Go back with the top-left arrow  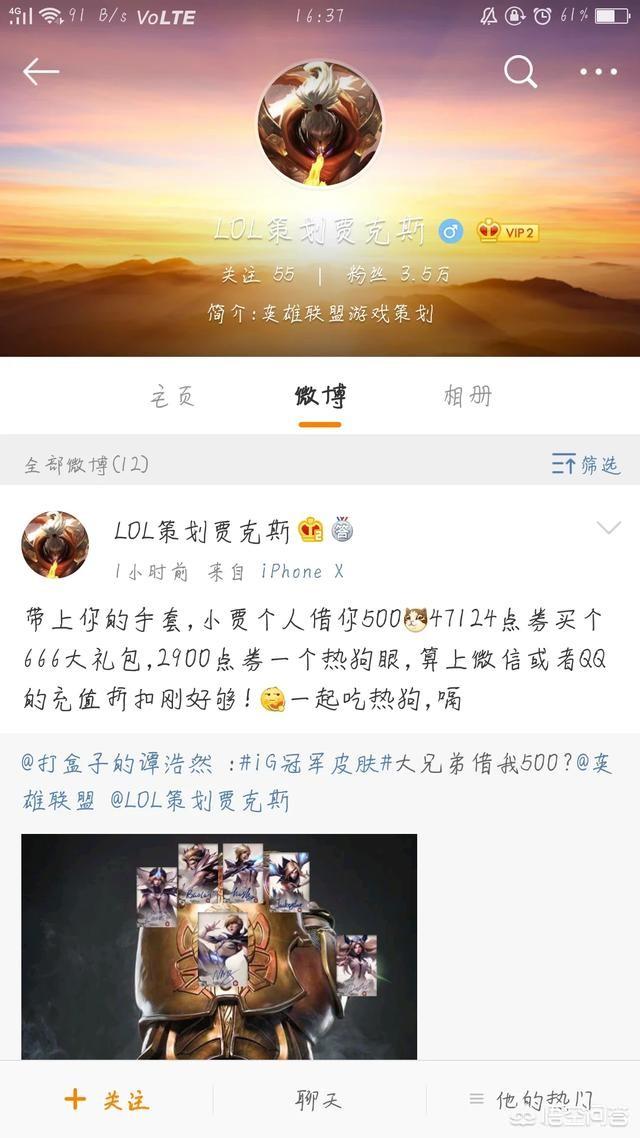coord(41,72)
